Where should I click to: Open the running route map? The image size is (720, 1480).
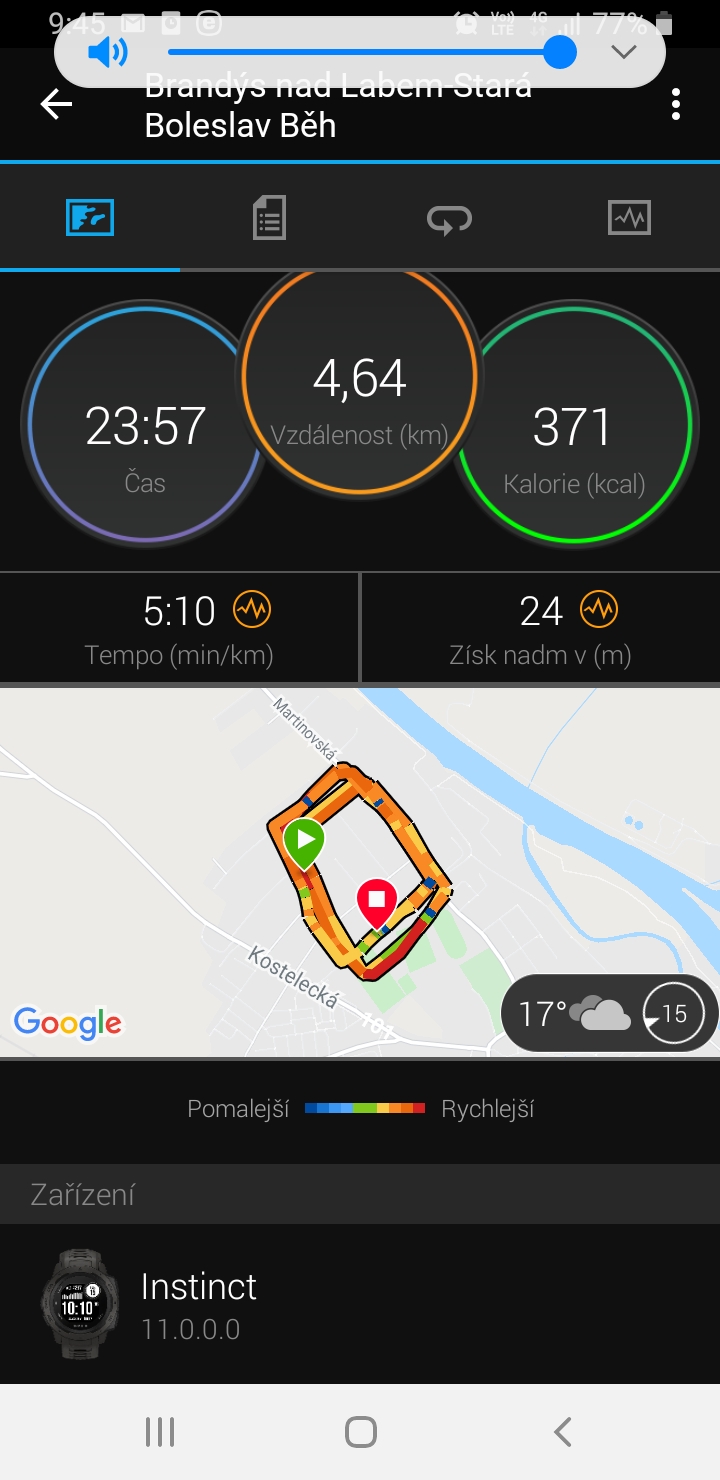click(360, 872)
